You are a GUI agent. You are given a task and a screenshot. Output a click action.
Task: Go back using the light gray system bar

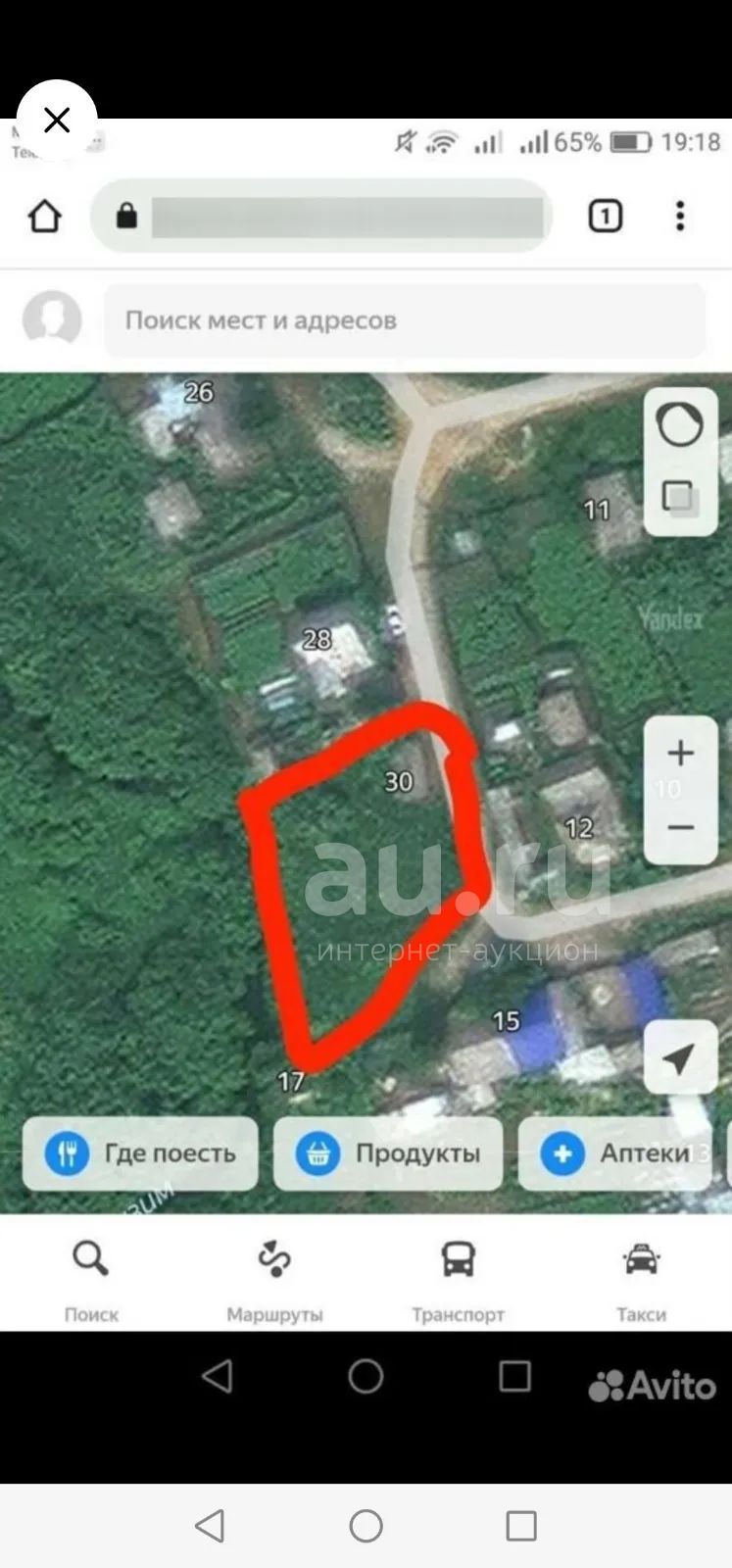point(210,1526)
